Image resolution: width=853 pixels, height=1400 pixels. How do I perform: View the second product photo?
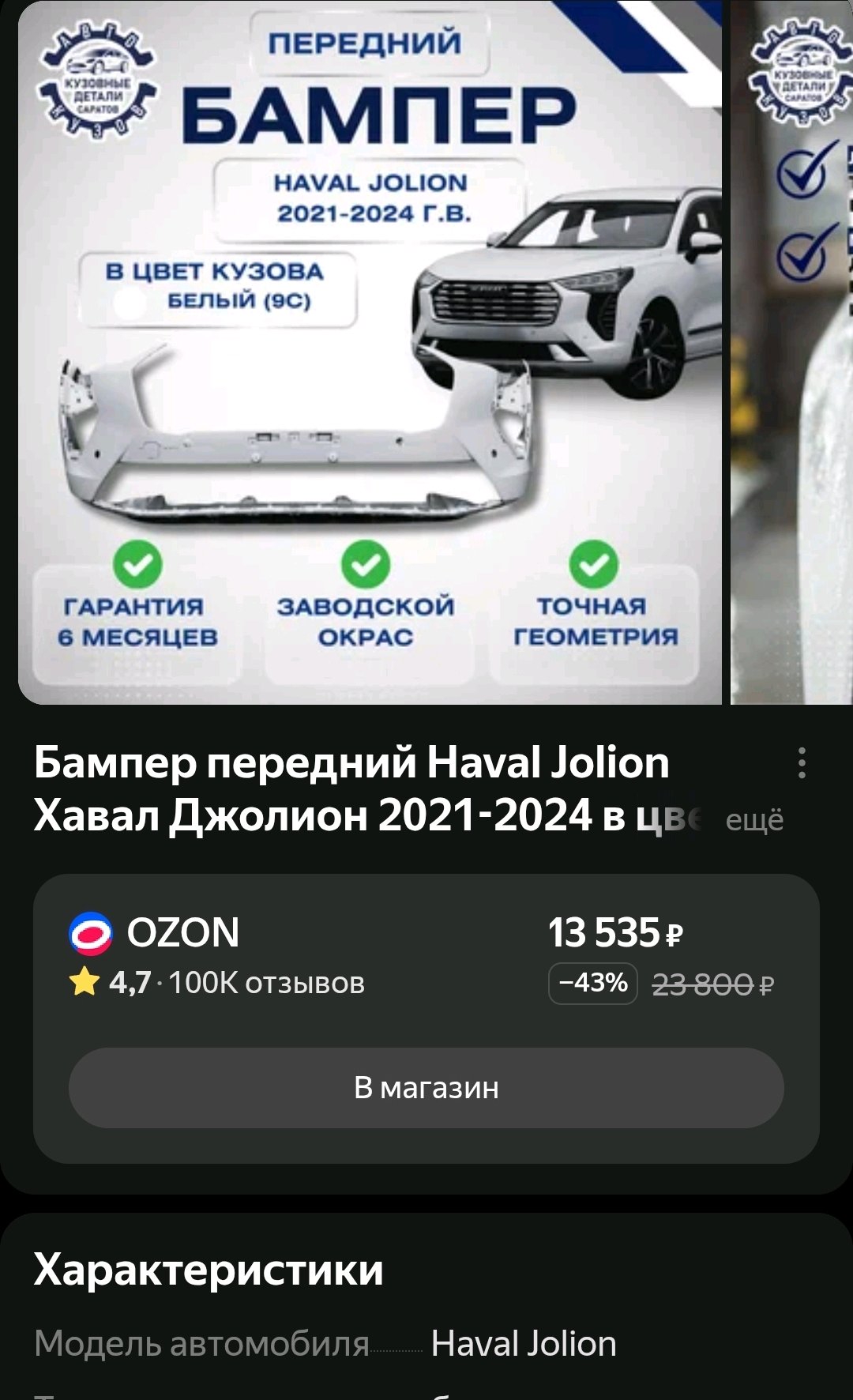791,352
